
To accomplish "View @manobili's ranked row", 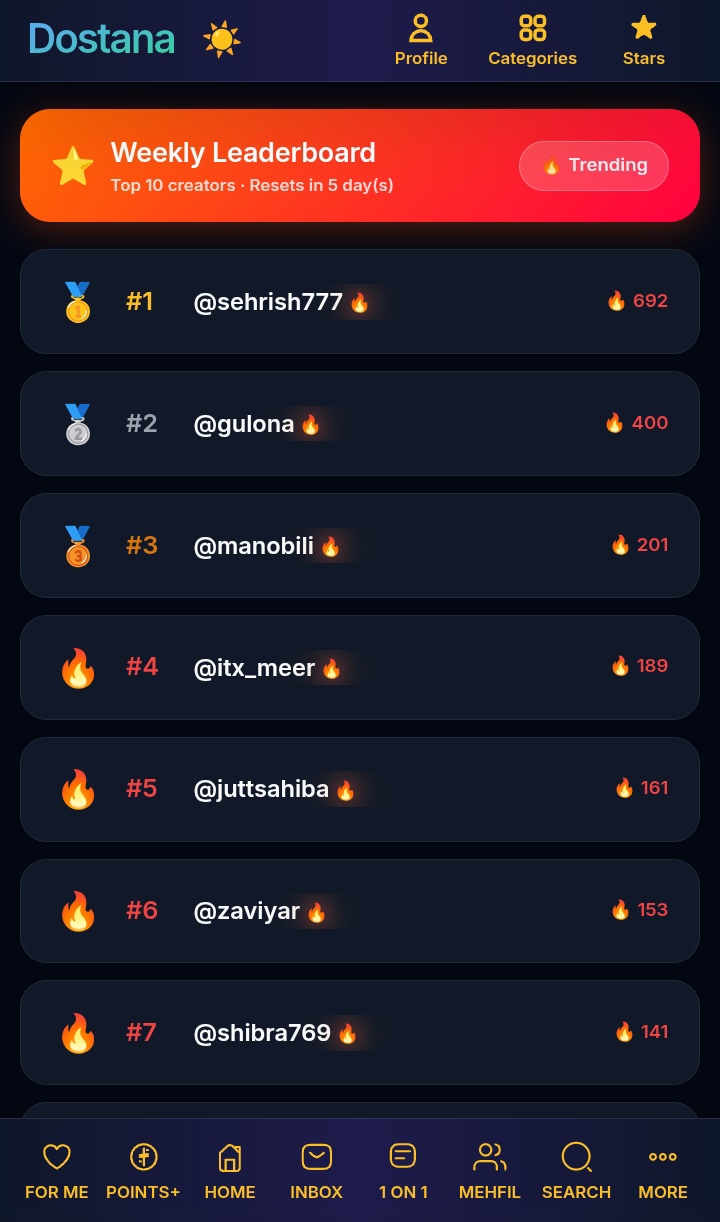I will click(360, 545).
